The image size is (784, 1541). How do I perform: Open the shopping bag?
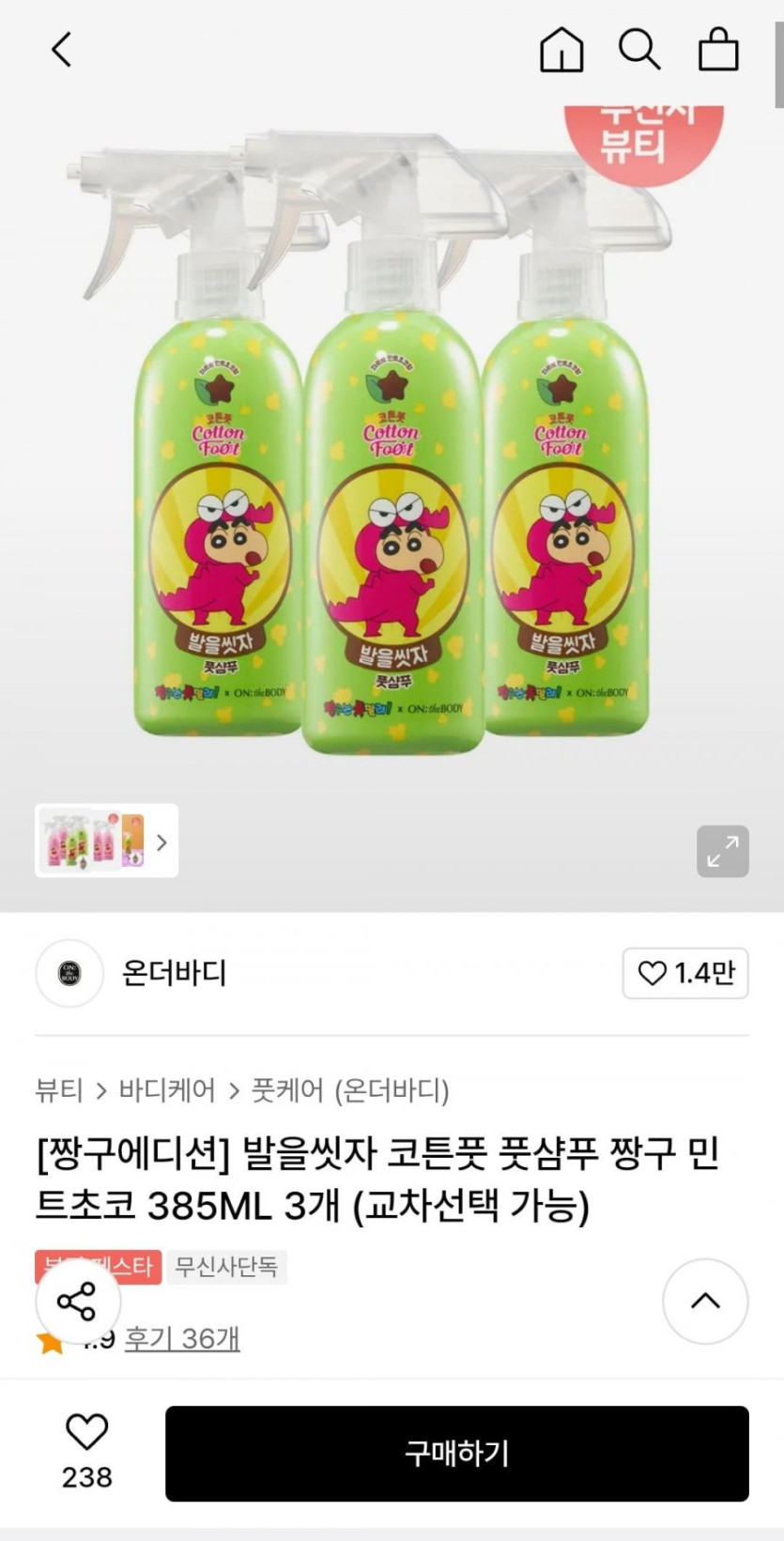point(718,49)
